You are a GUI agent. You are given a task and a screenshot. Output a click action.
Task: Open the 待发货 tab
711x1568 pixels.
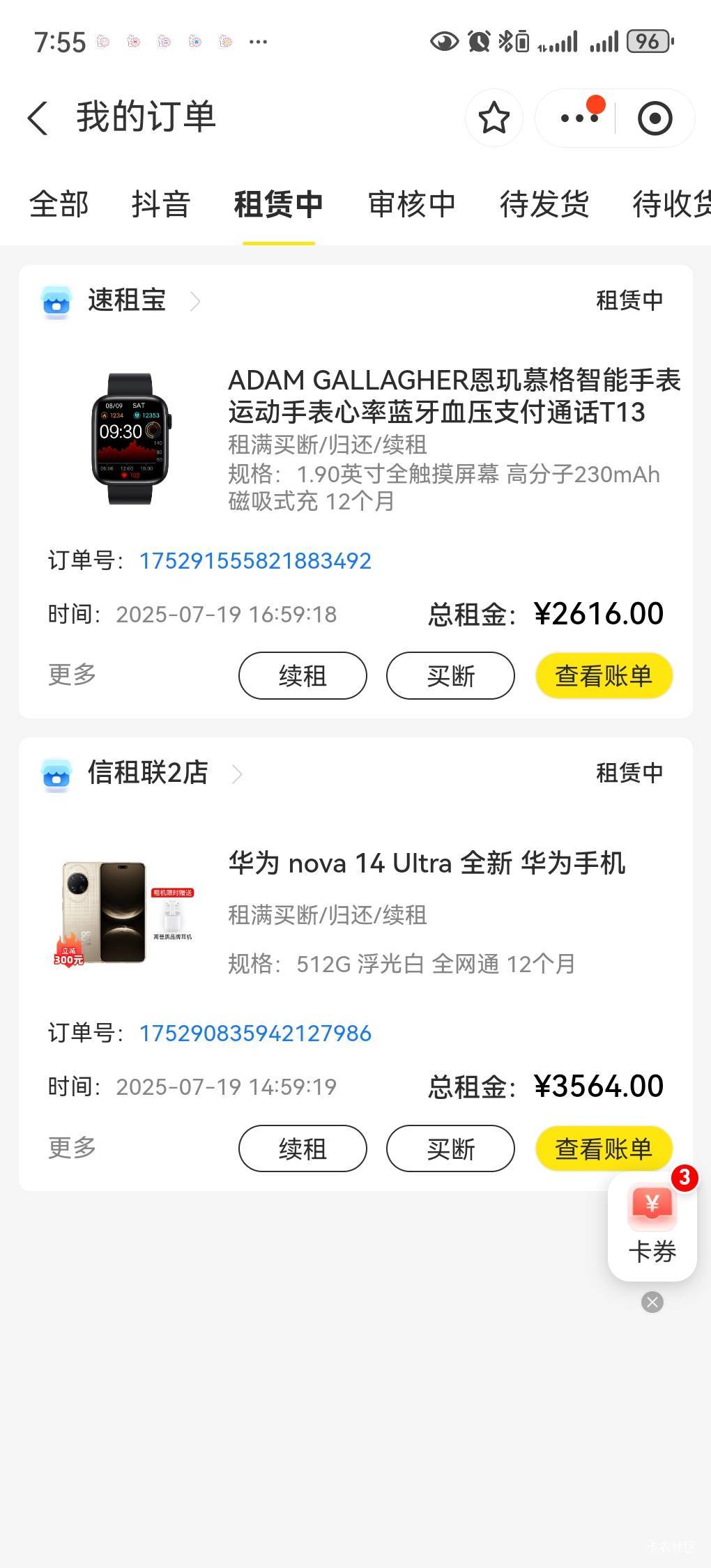tap(544, 204)
